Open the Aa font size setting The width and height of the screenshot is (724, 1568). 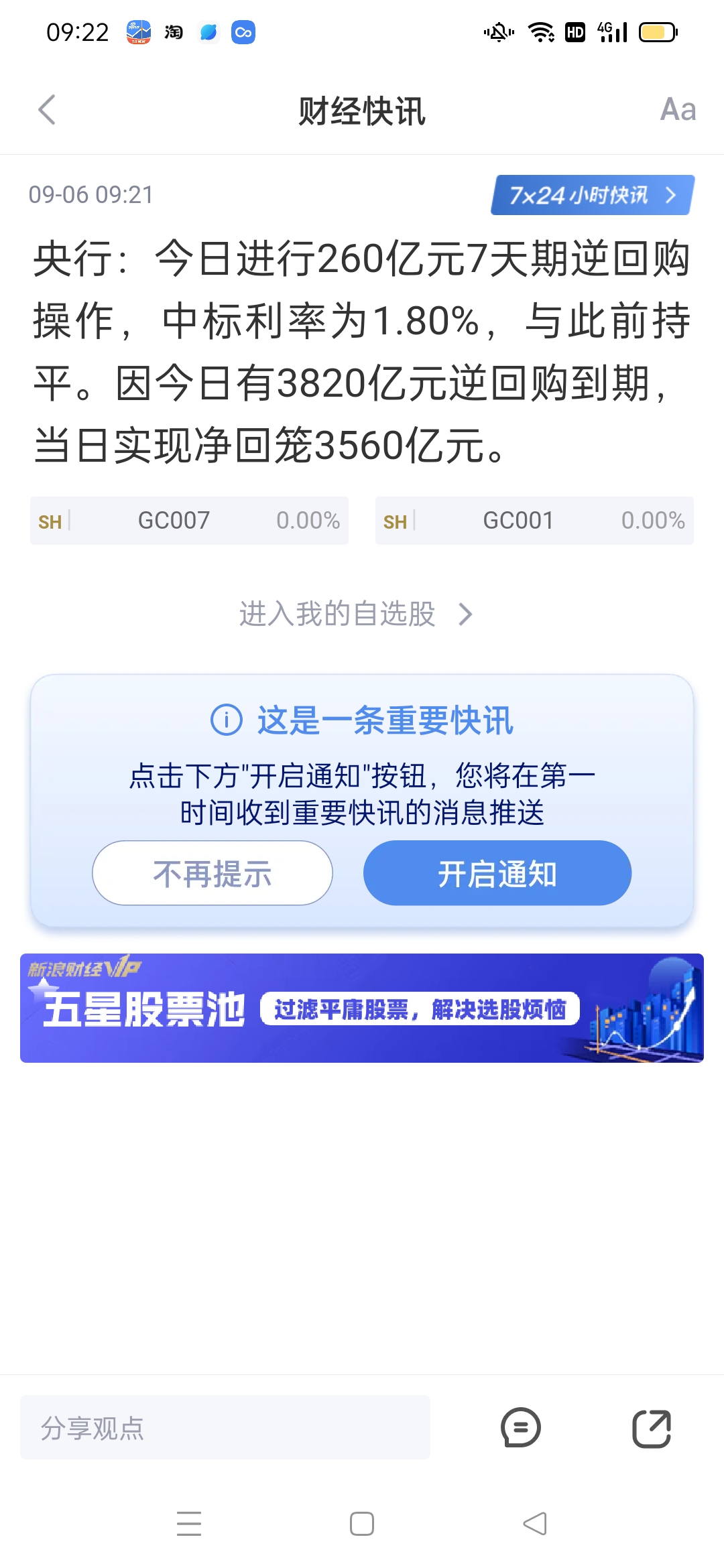click(678, 110)
